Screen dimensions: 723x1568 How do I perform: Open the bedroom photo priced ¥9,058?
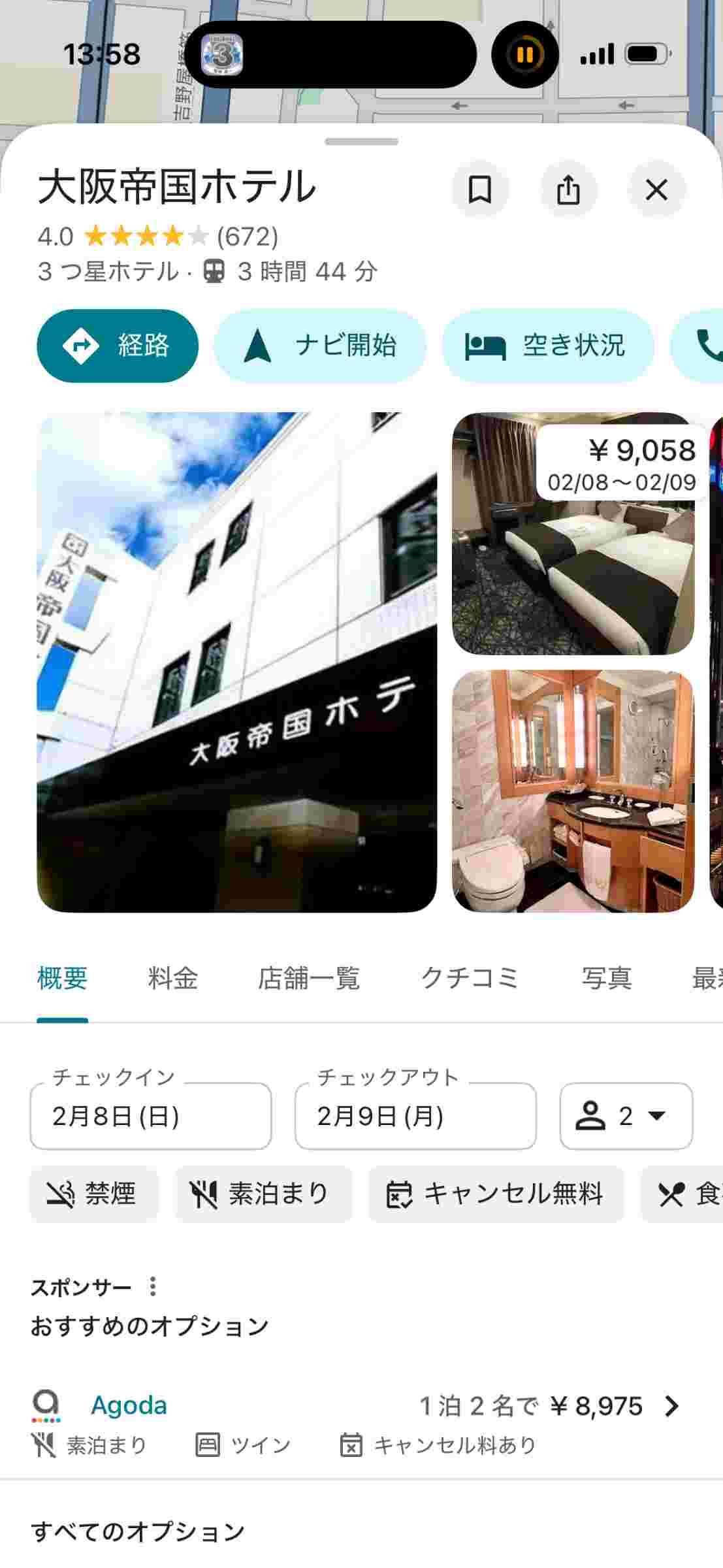click(573, 534)
